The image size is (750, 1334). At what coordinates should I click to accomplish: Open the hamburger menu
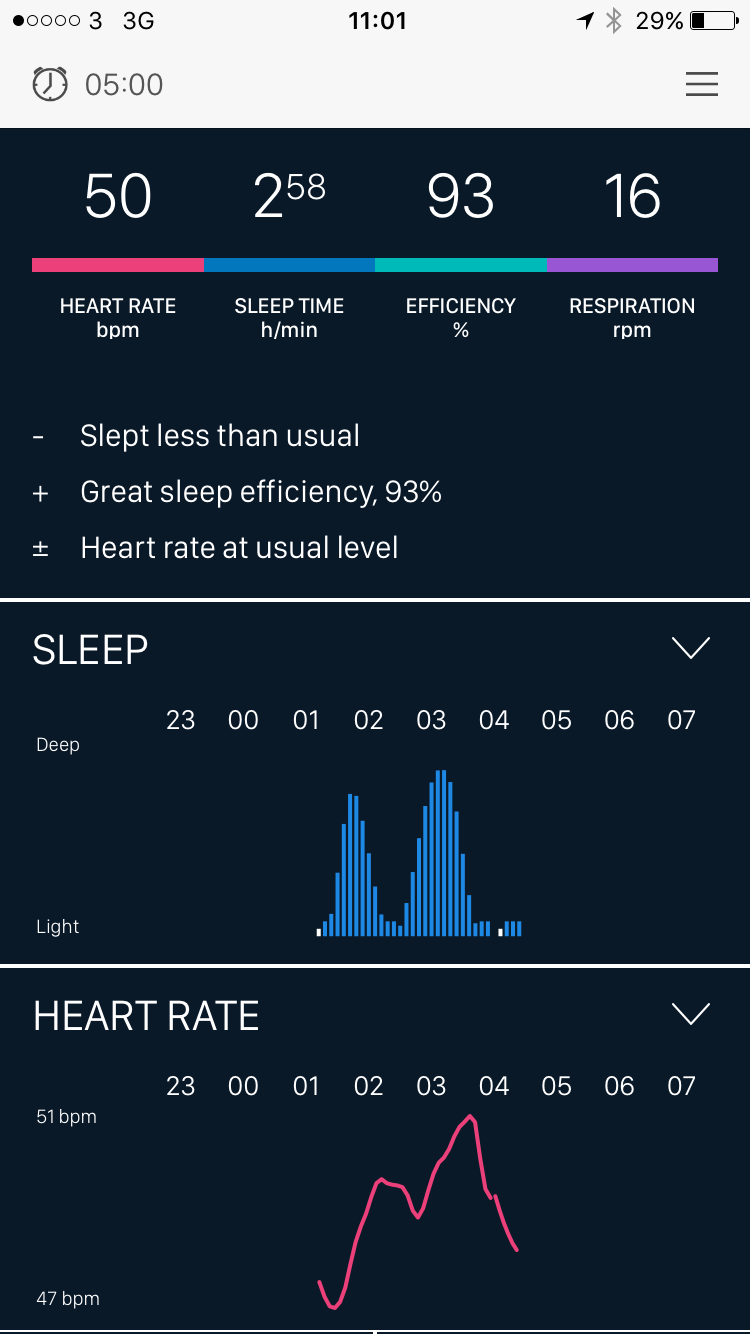tap(701, 84)
